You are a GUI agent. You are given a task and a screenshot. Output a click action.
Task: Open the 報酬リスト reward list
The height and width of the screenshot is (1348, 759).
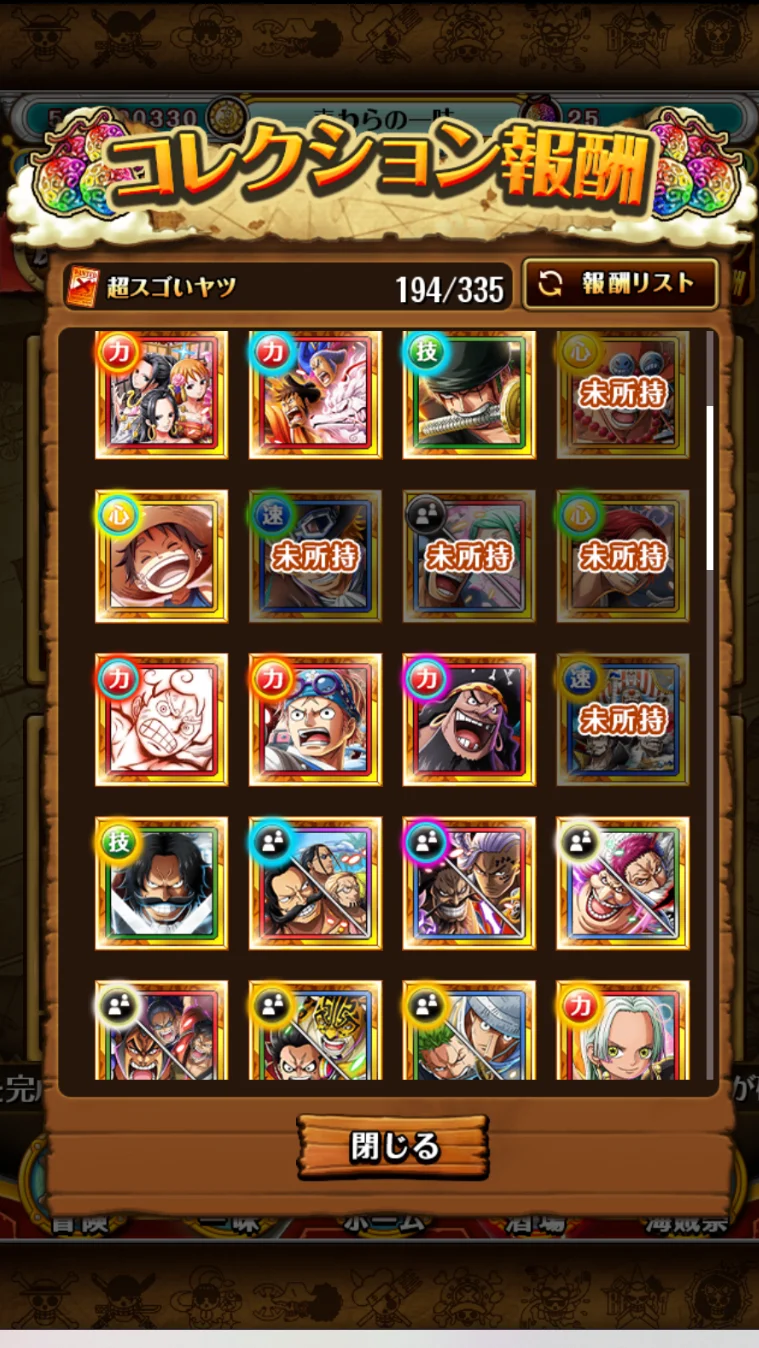(x=620, y=284)
